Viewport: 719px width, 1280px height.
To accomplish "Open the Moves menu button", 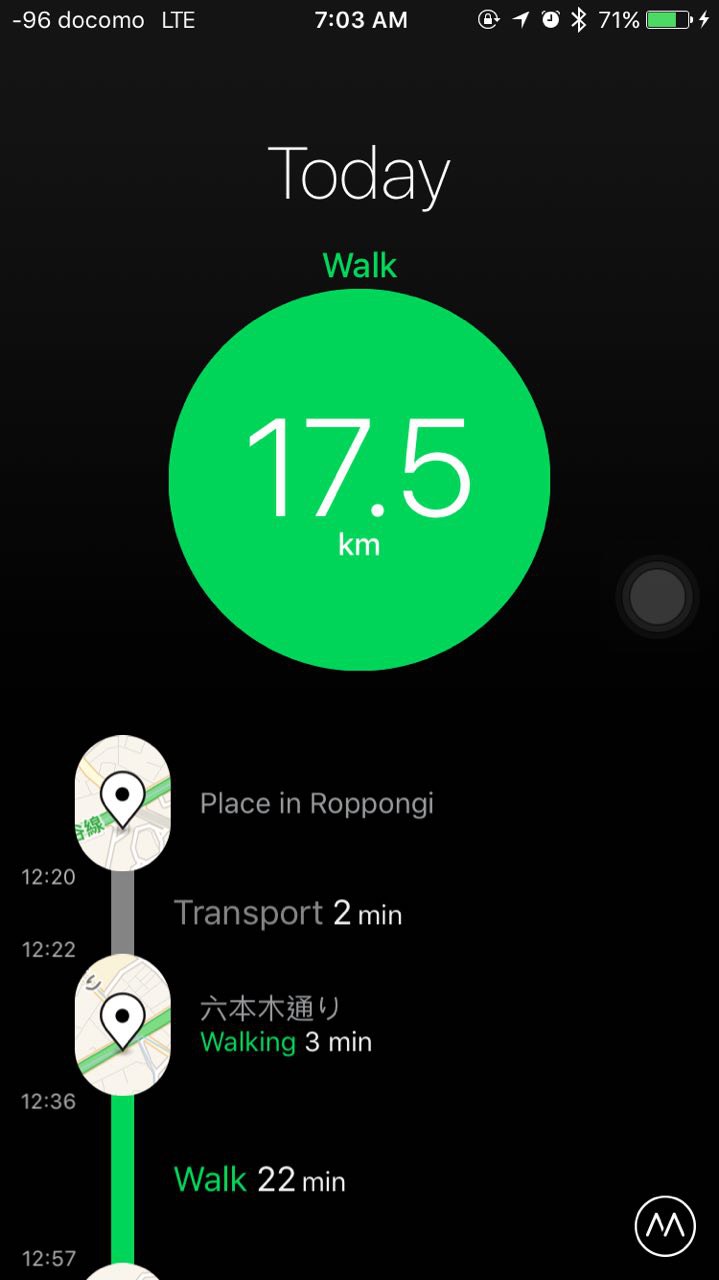I will [x=665, y=1225].
